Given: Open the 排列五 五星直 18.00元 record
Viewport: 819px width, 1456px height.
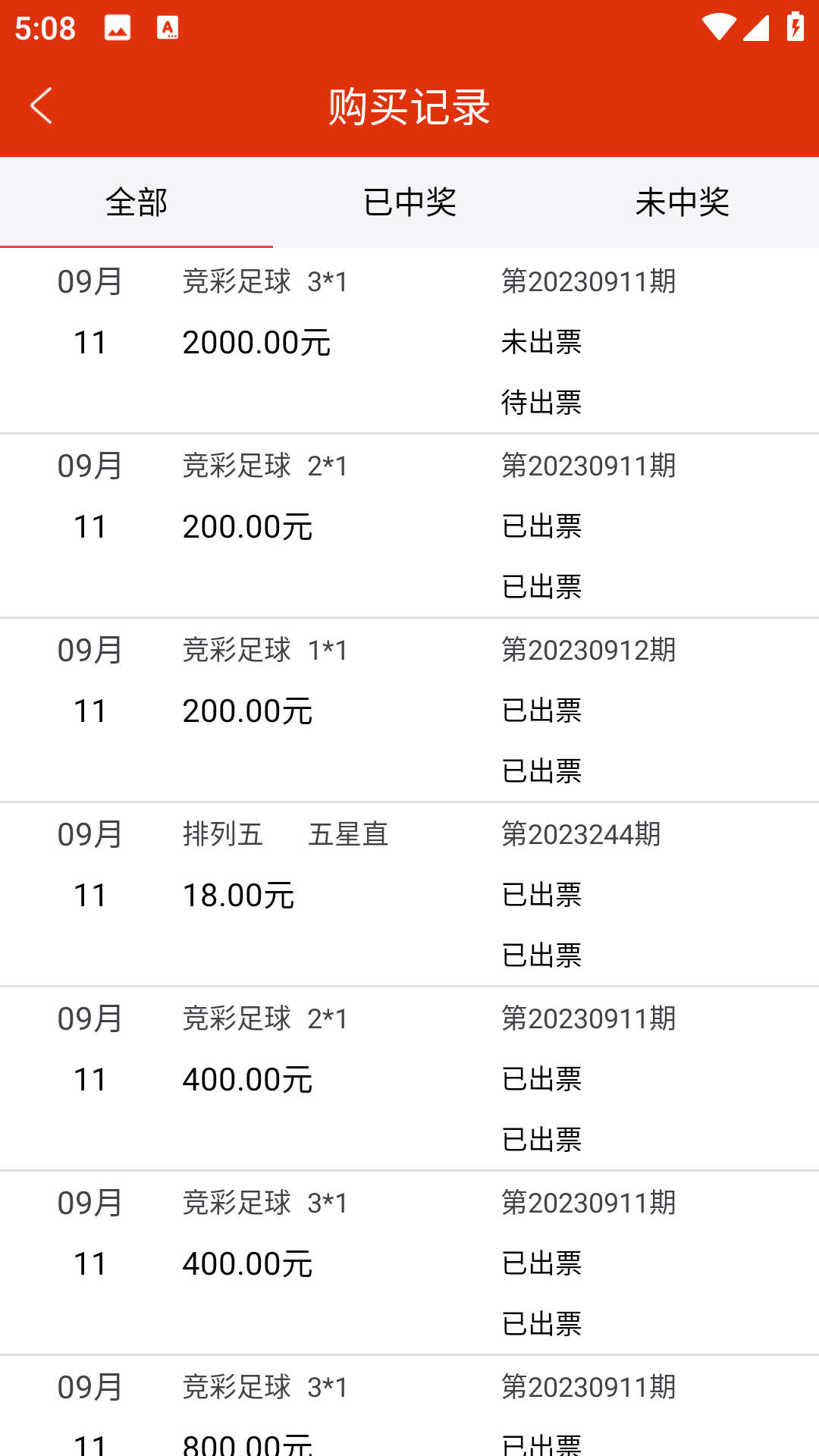Looking at the screenshot, I should [x=409, y=894].
